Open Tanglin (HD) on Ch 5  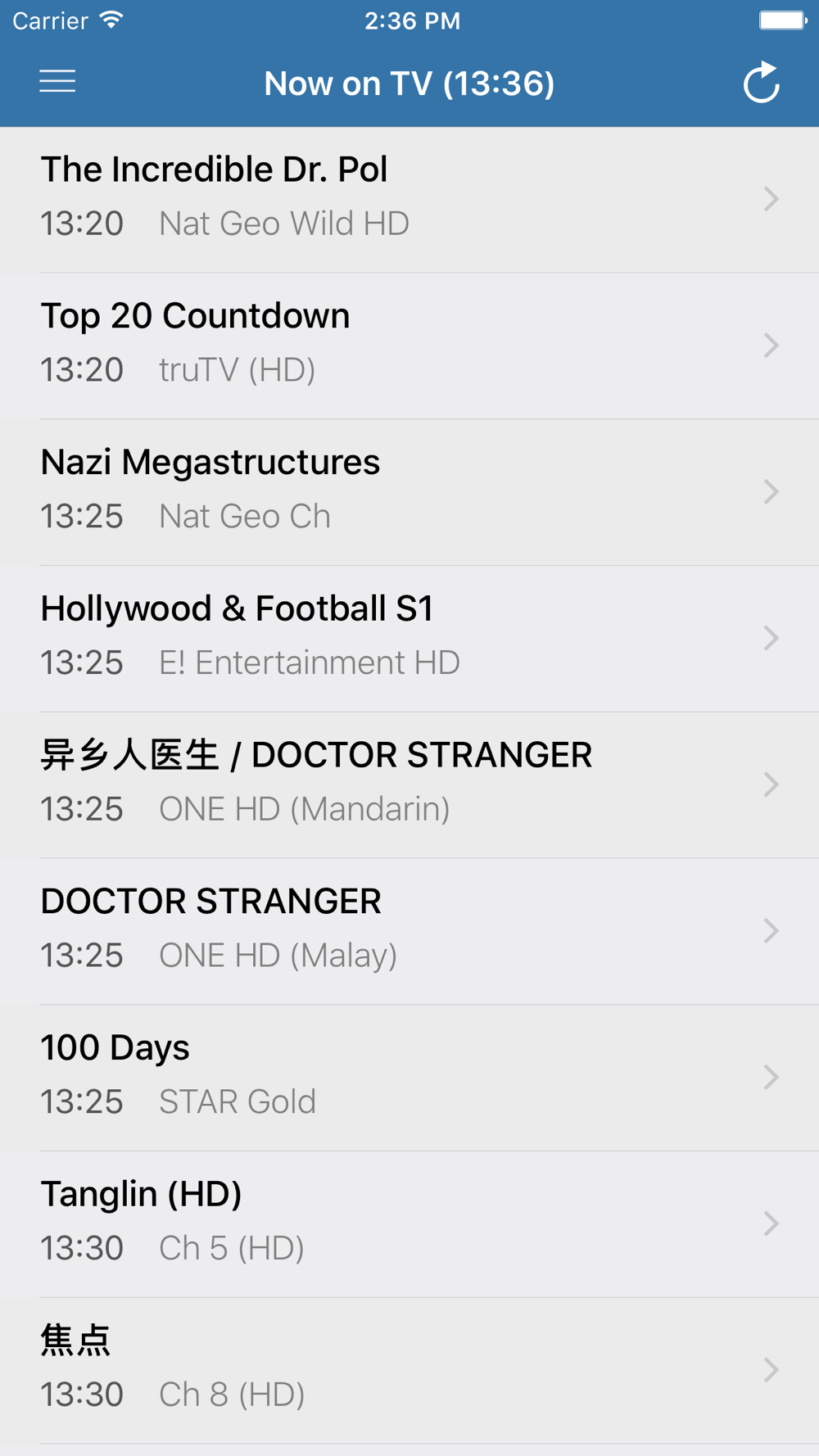(x=409, y=1224)
